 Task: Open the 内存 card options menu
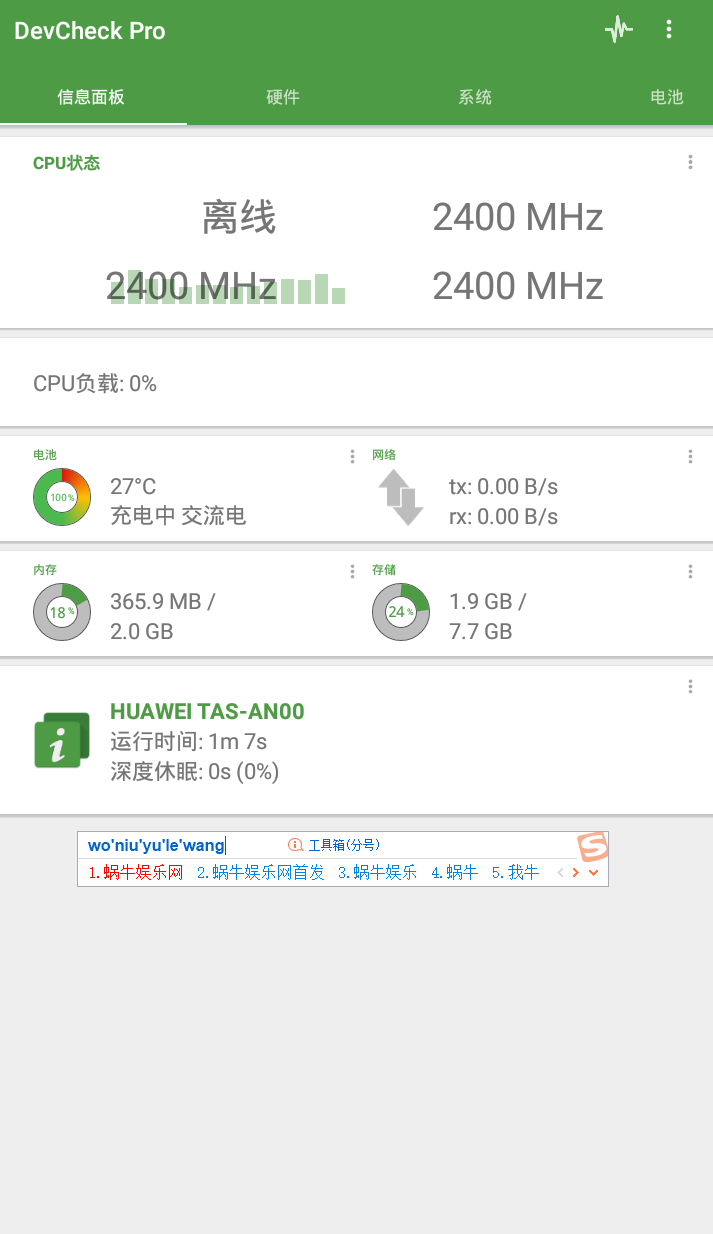click(x=352, y=571)
